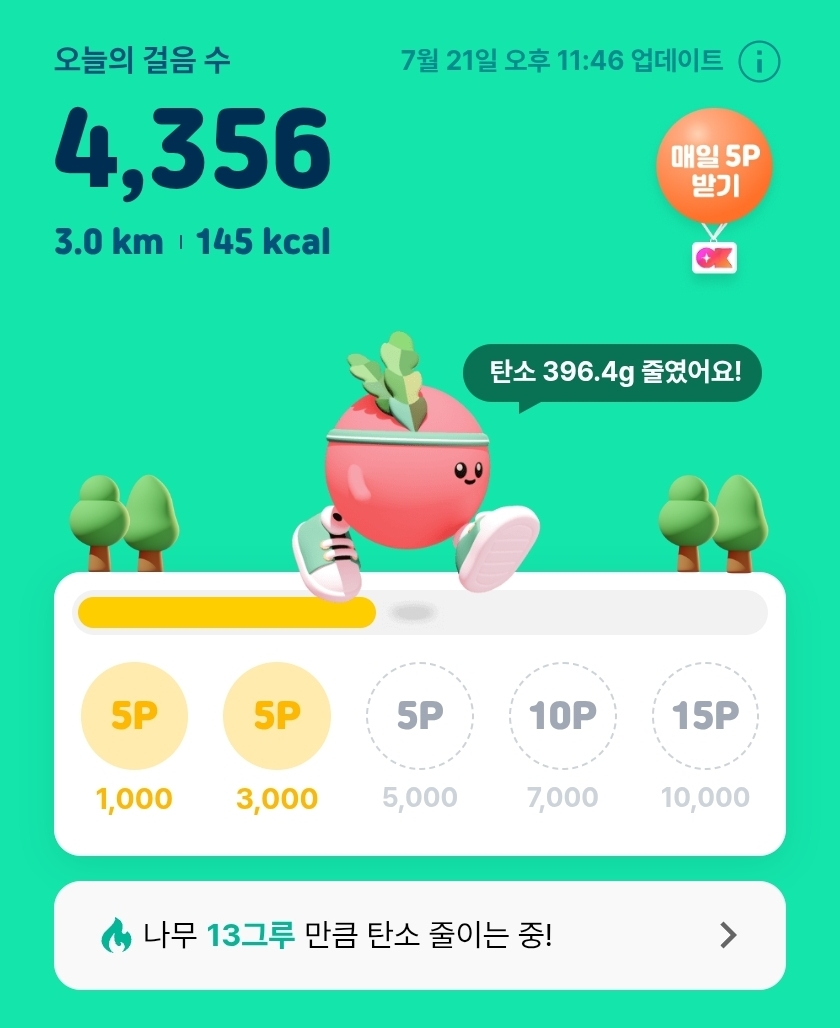Claim the 5P reward for 3,000 steps
Image resolution: width=840 pixels, height=1028 pixels.
(x=277, y=716)
